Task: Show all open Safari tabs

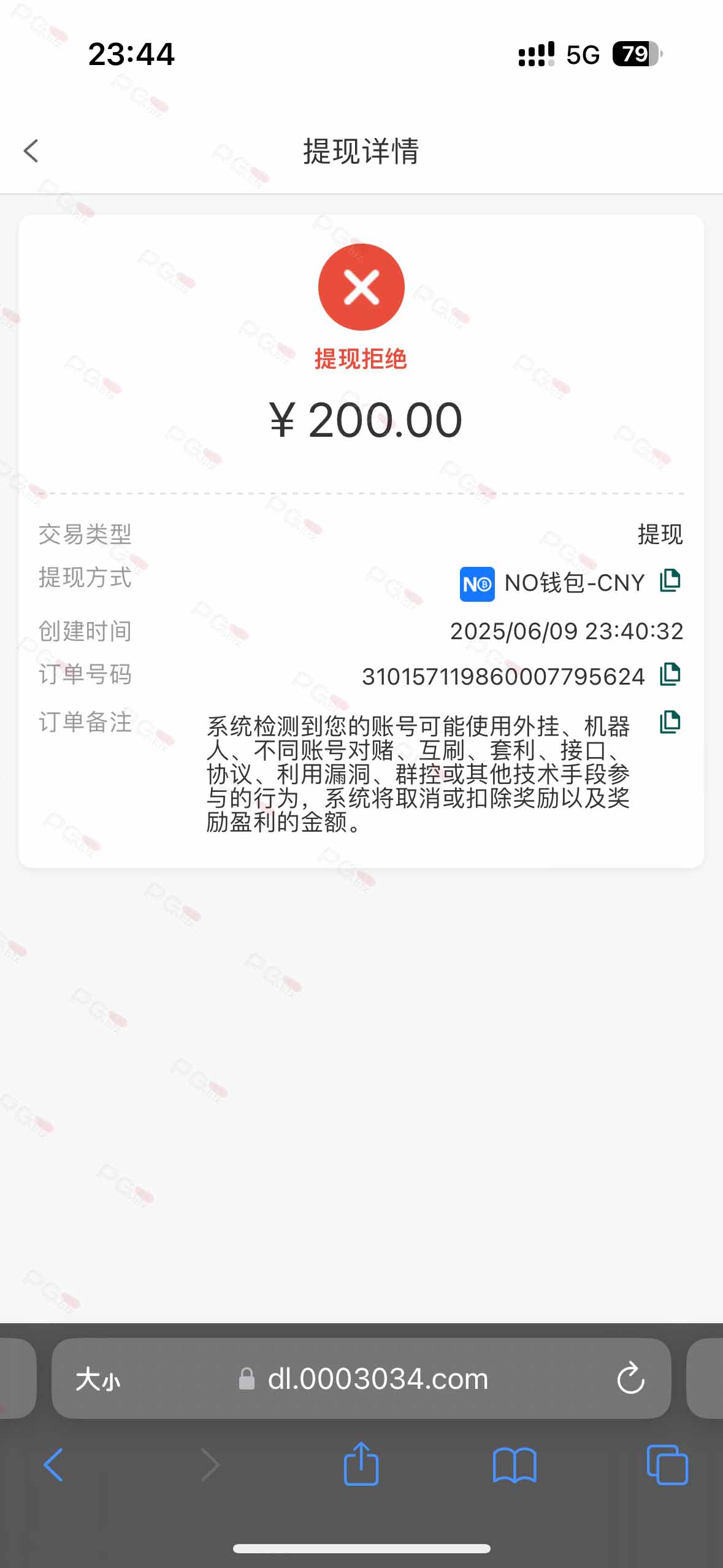Action: (x=667, y=1465)
